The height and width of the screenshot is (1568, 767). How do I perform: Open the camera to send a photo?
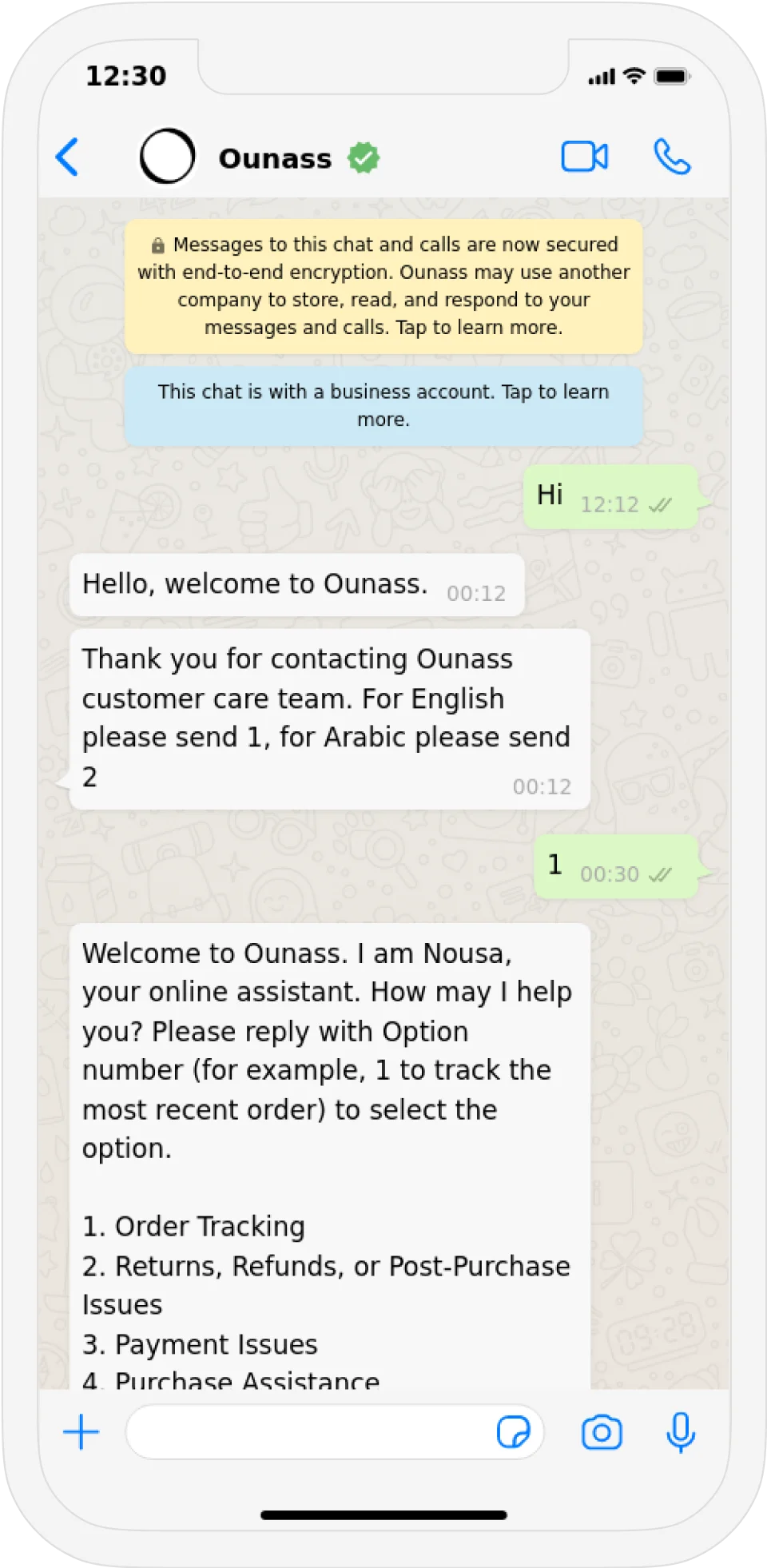(x=602, y=1431)
